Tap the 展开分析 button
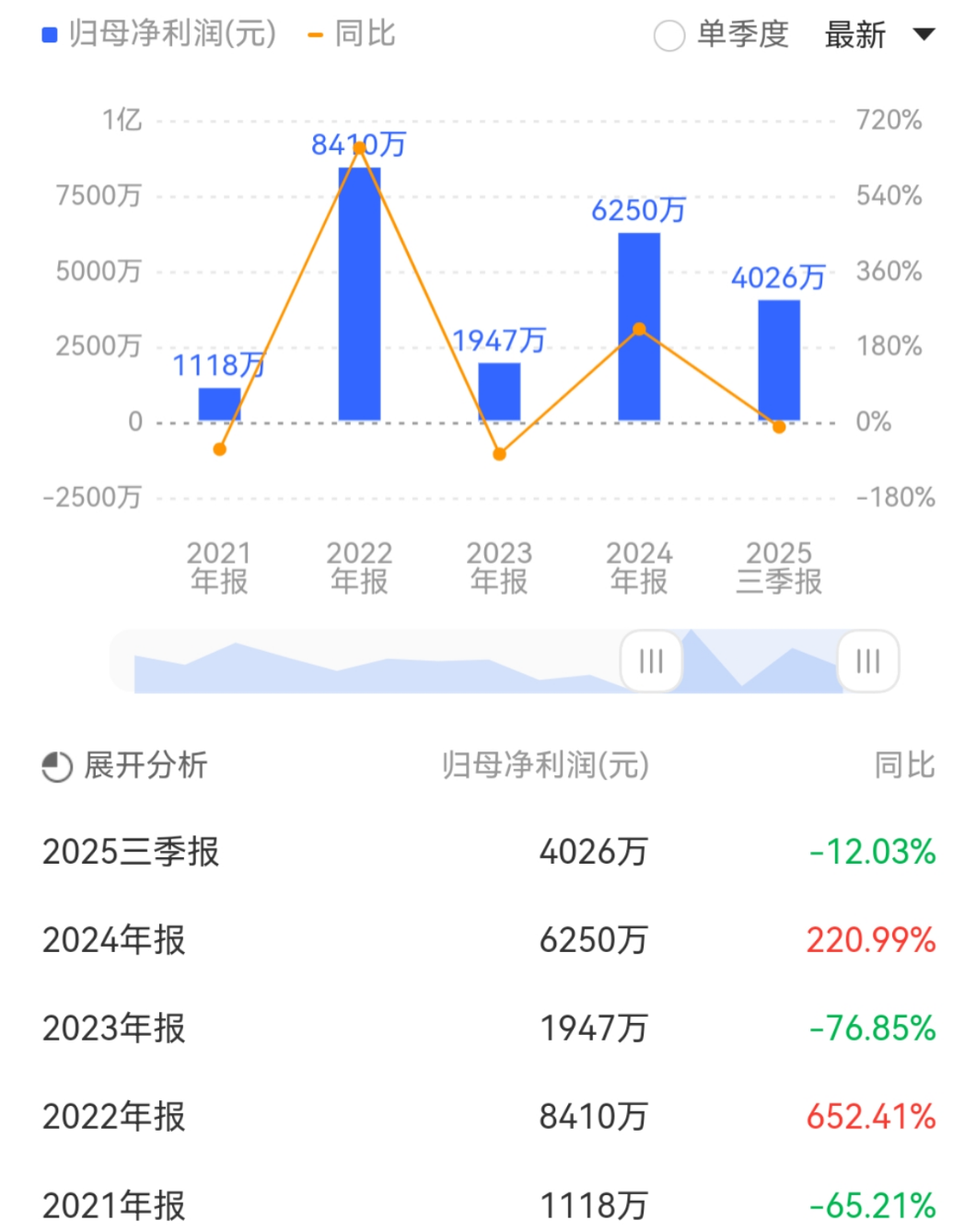Screen dimensions: 965x1232 coord(125,765)
